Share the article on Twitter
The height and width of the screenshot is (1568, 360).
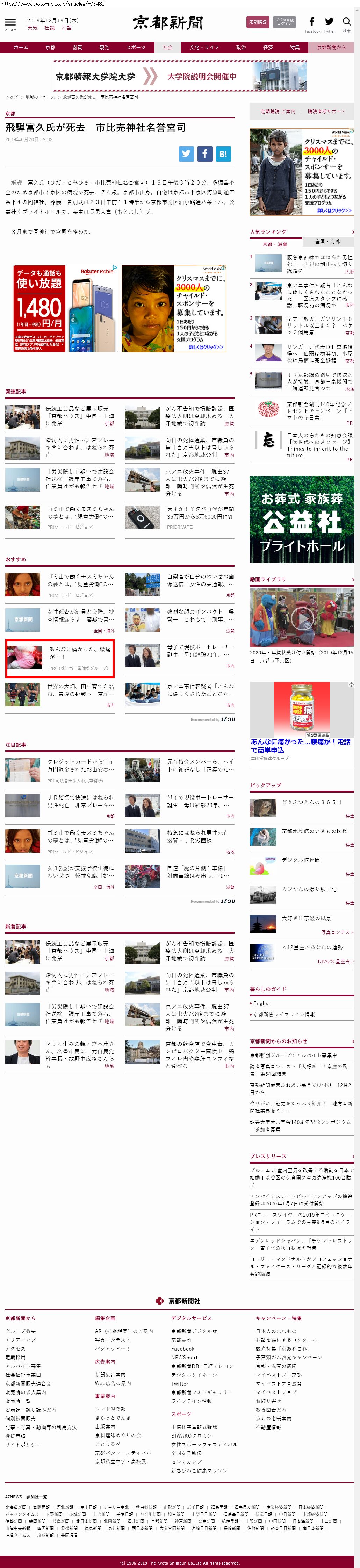click(x=186, y=154)
